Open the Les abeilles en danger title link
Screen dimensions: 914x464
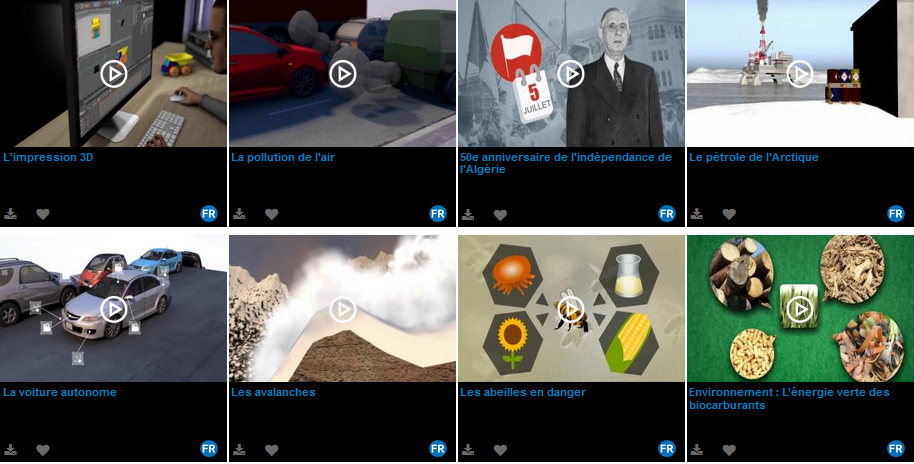(523, 392)
